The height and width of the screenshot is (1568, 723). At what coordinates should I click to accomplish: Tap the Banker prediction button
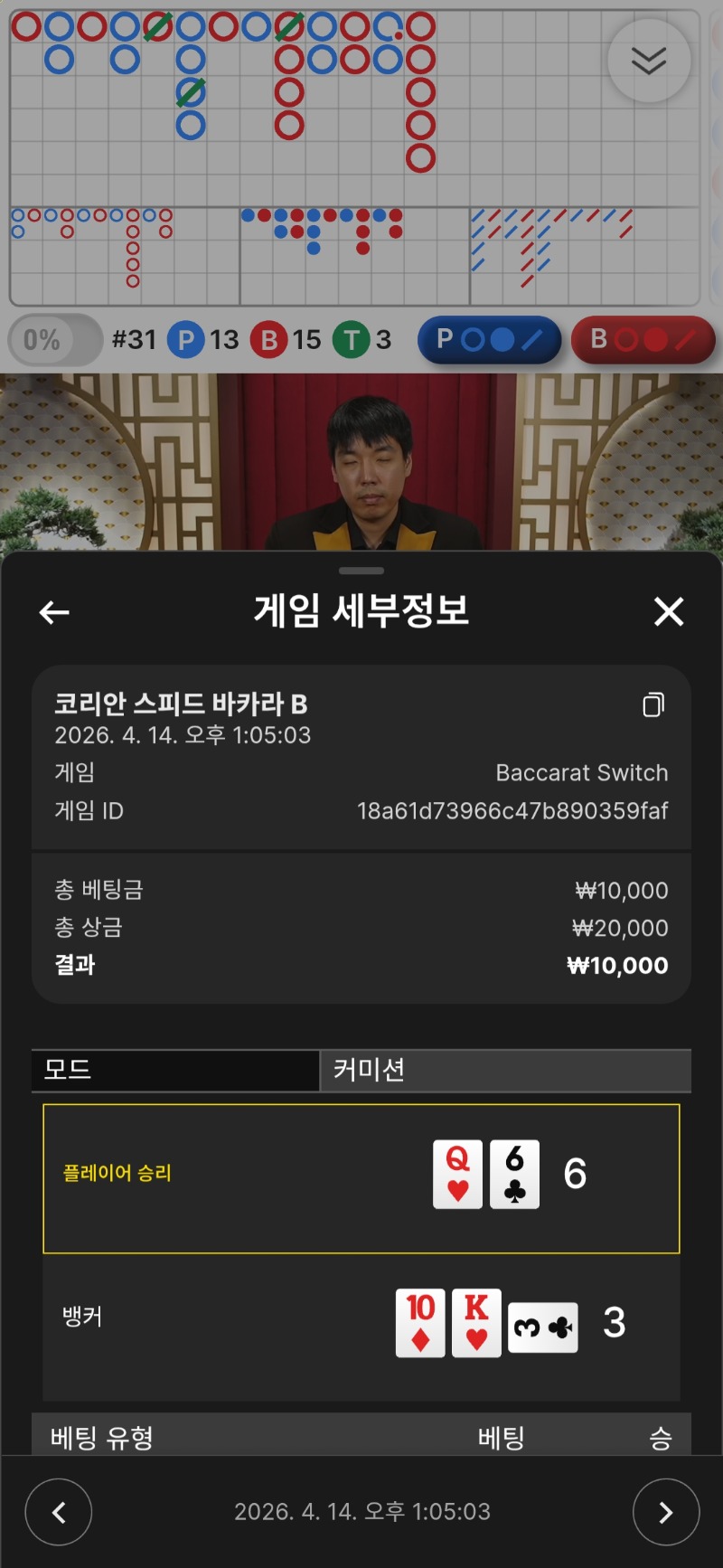[x=643, y=340]
